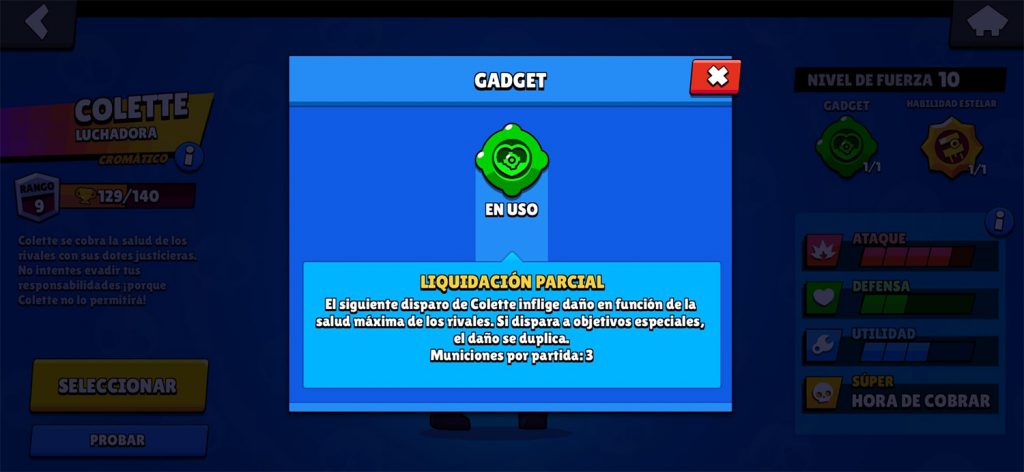Open the Habilidad Estelar star power icon
The image size is (1024, 472).
[x=949, y=146]
